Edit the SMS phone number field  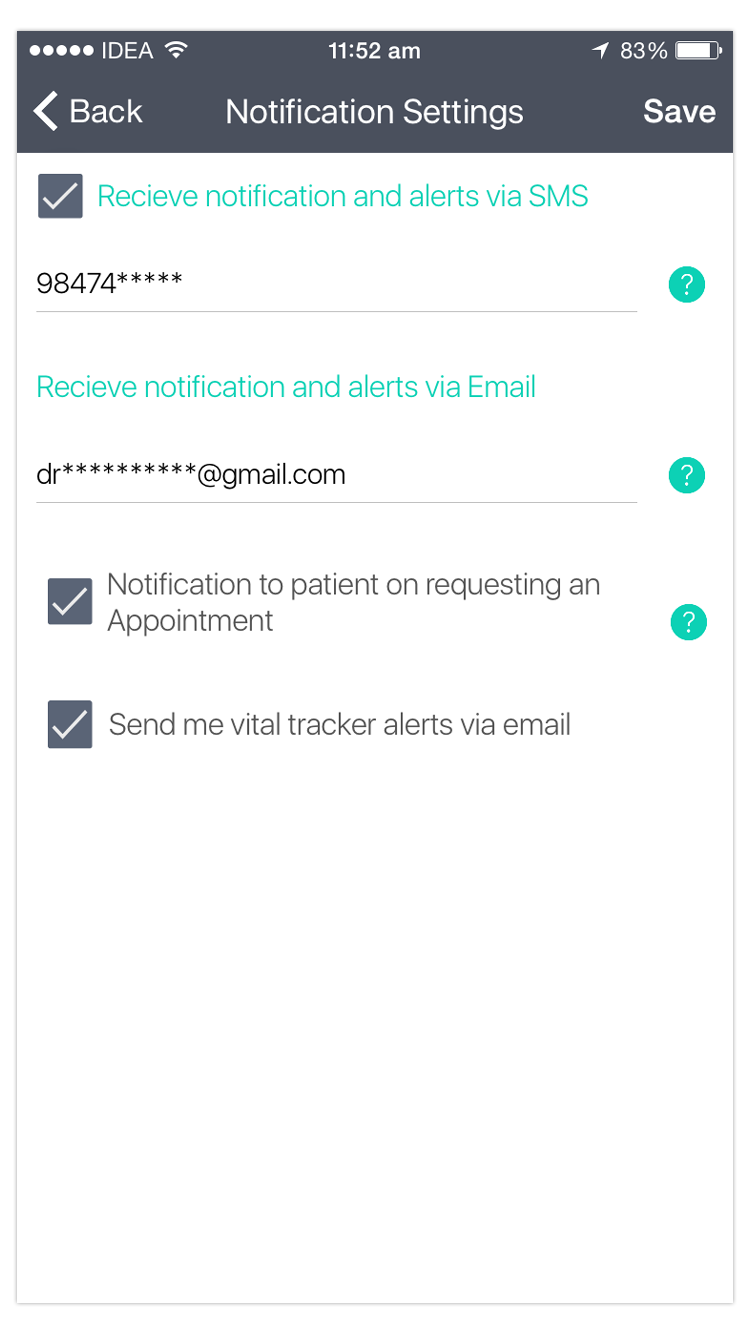coord(336,284)
